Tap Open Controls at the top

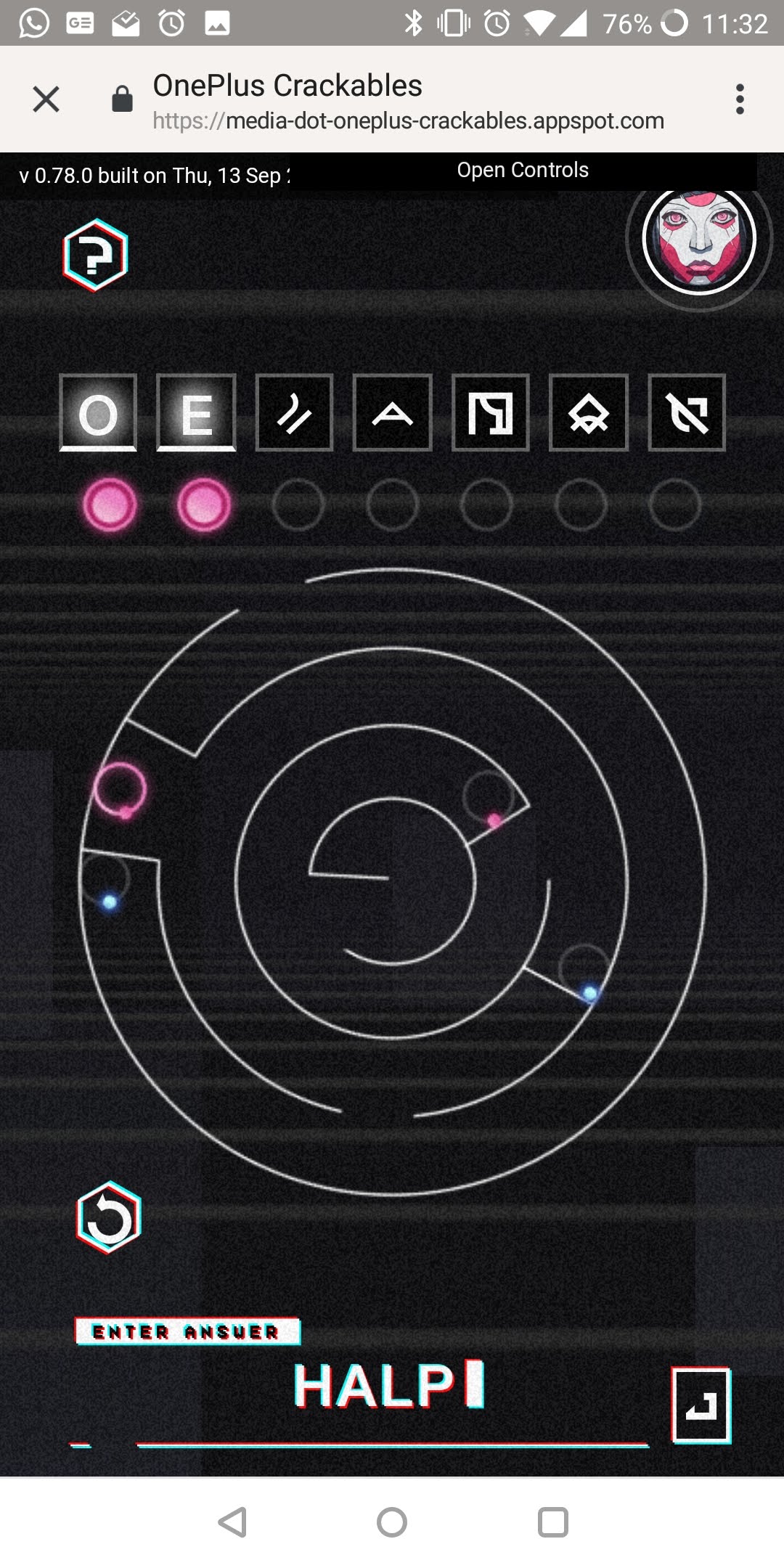(523, 170)
